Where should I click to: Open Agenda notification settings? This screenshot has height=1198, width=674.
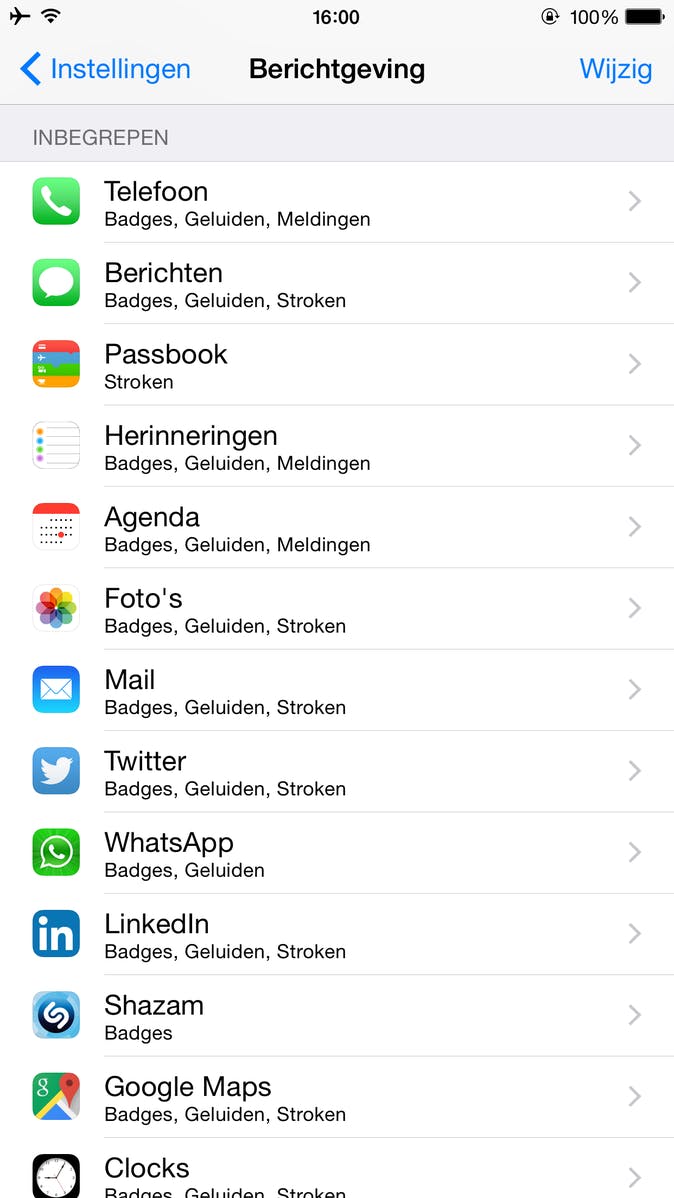point(337,528)
